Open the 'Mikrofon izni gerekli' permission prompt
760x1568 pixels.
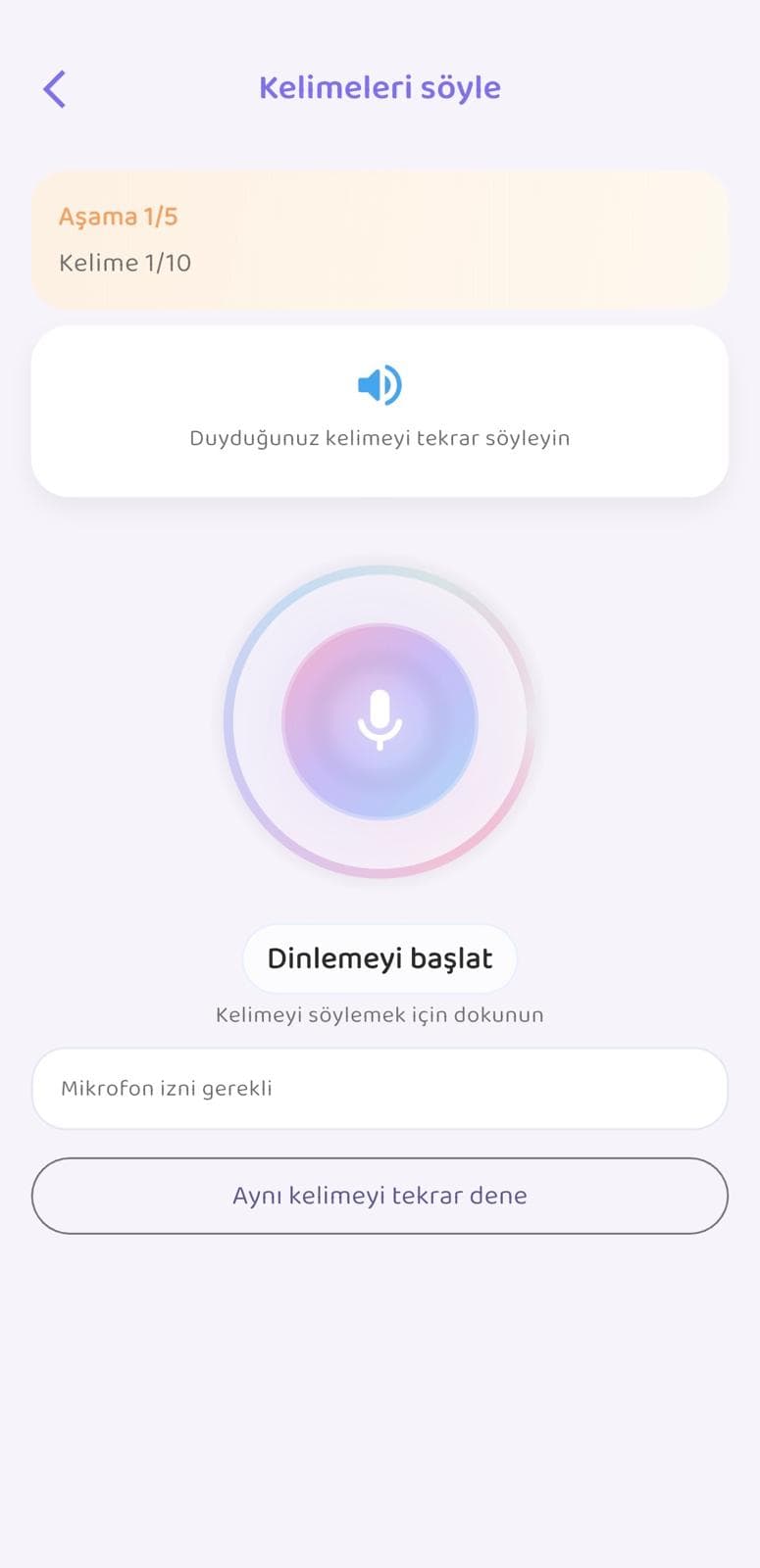(x=380, y=1088)
